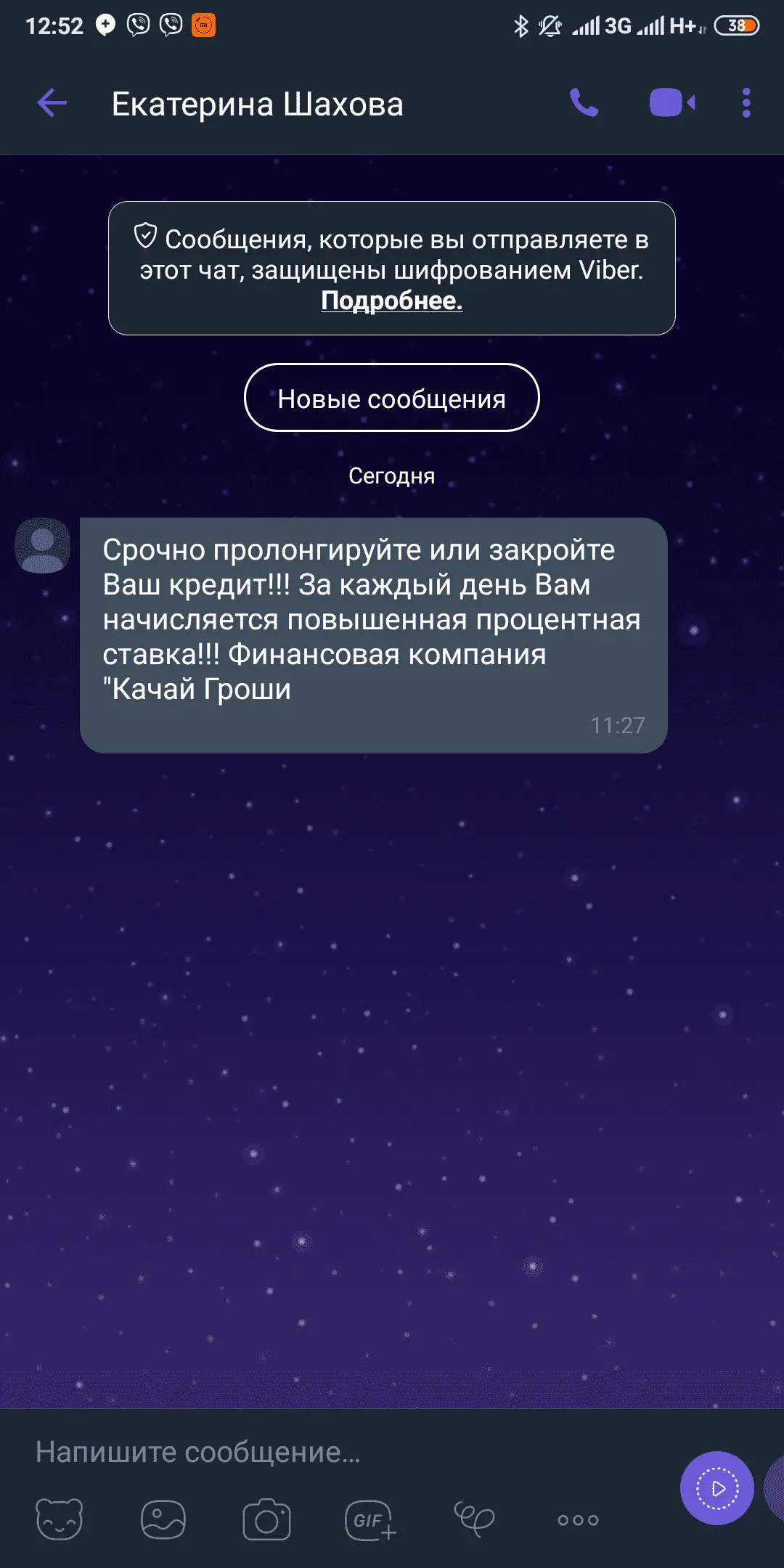
Task: Open the Подробнее encryption link
Action: tap(391, 301)
